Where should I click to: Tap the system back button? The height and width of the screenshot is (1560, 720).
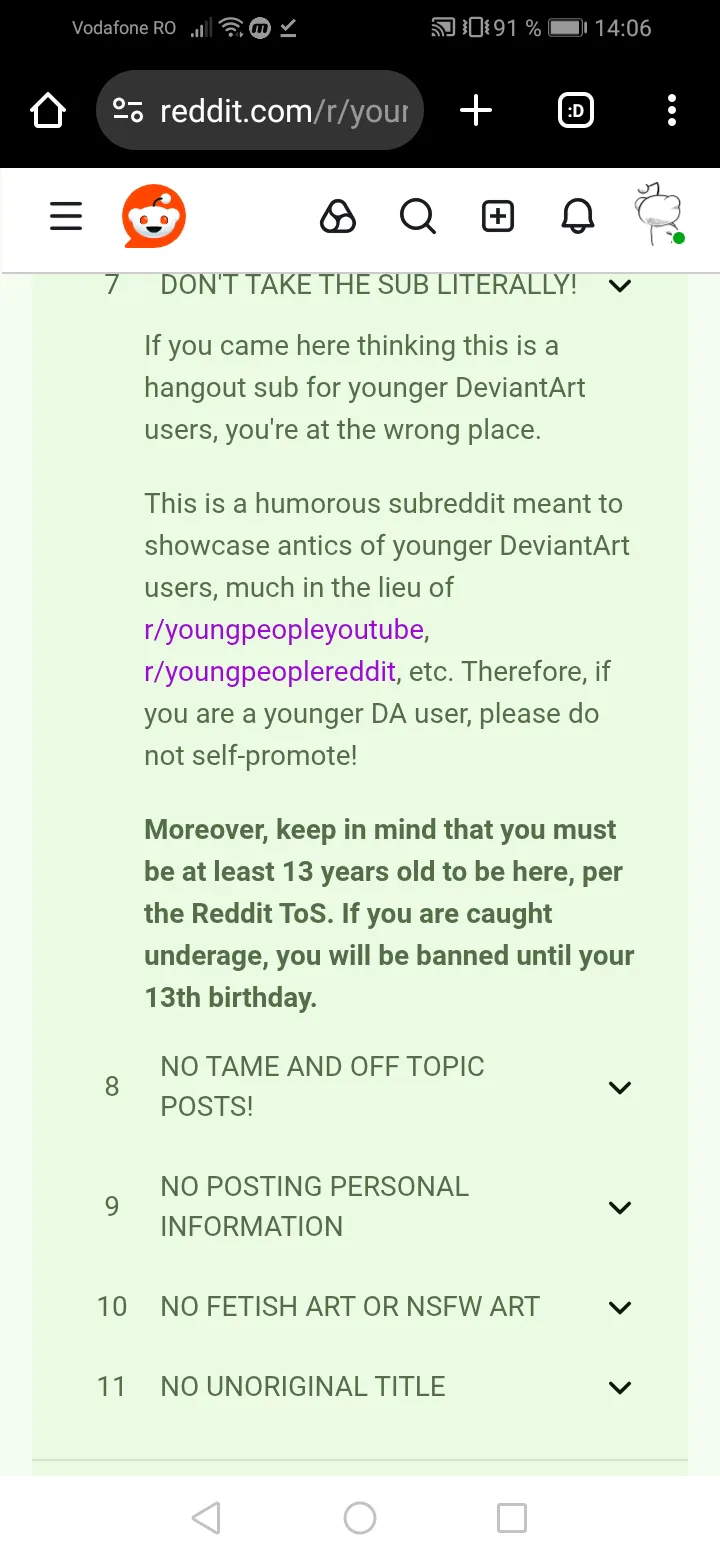tap(206, 1518)
